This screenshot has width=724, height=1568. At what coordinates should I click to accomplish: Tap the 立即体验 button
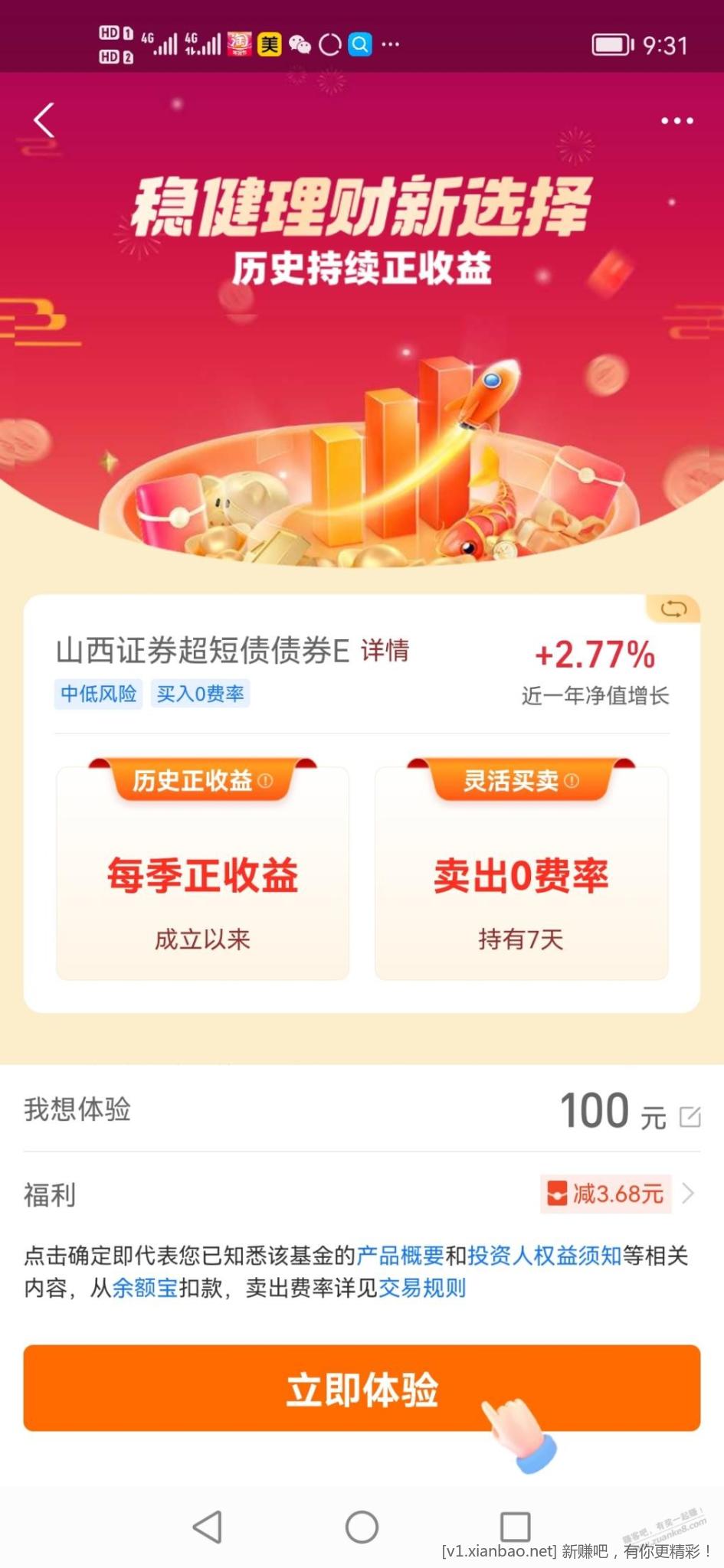[362, 1388]
